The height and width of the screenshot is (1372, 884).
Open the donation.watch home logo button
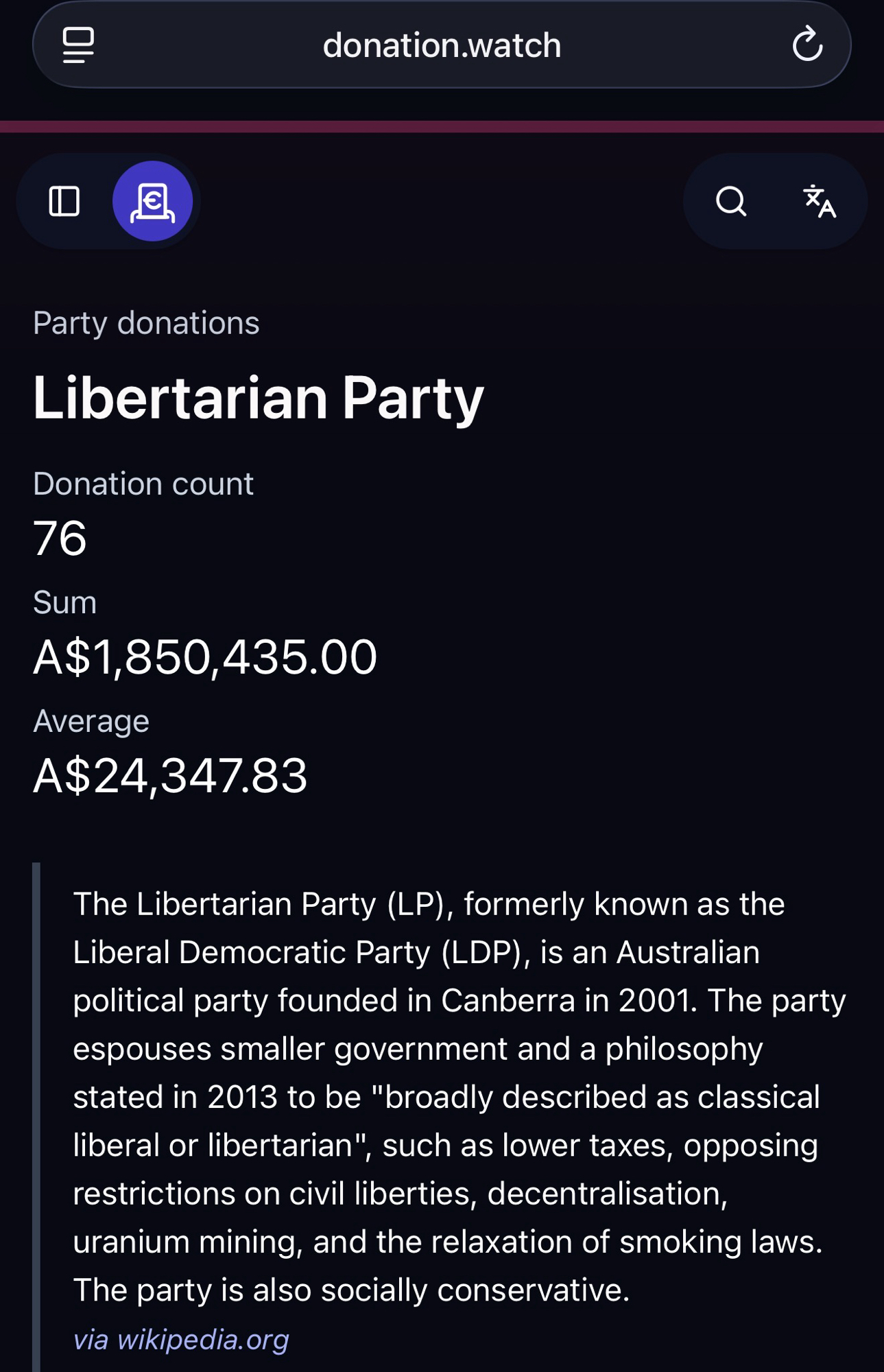(152, 202)
